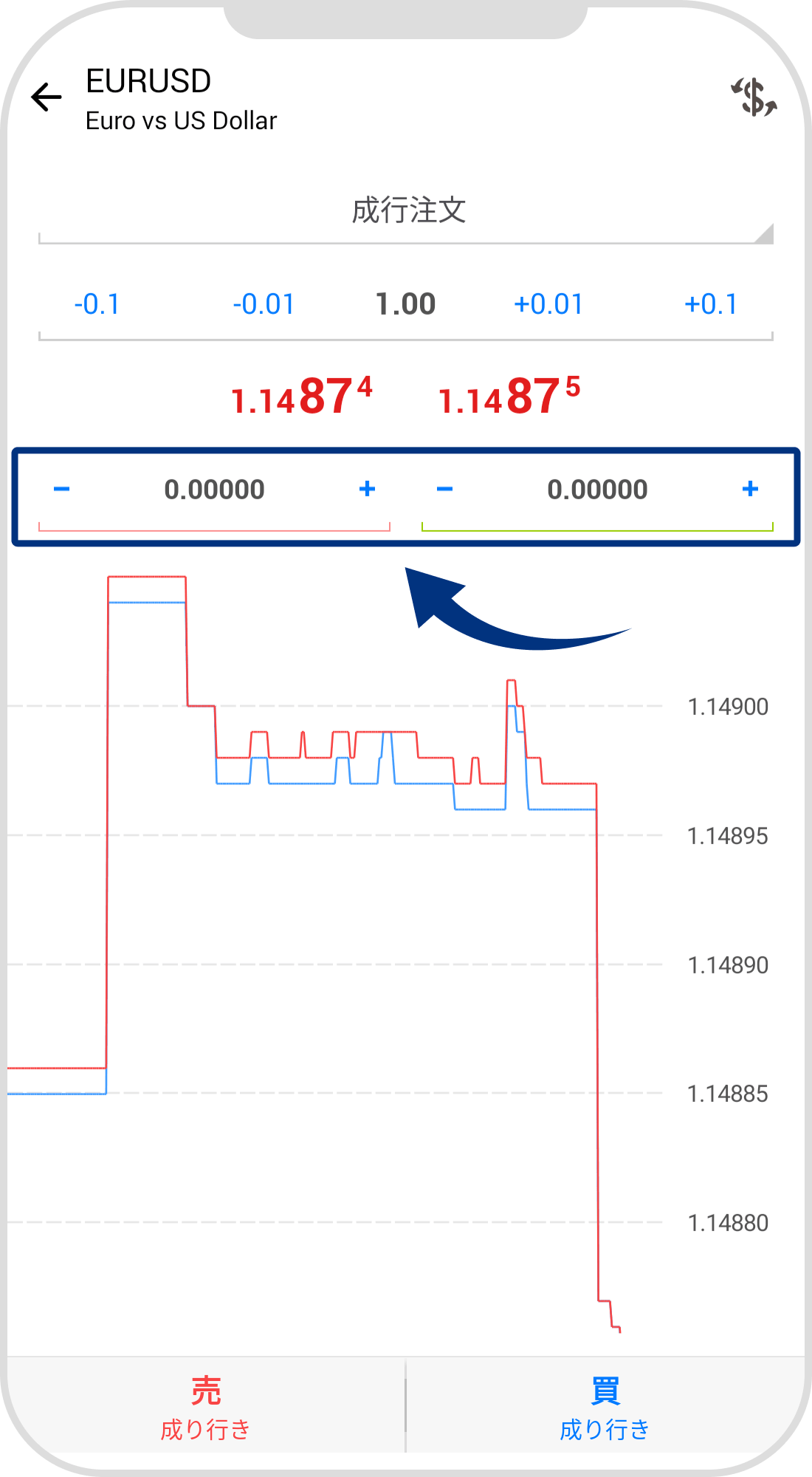Image resolution: width=812 pixels, height=1477 pixels.
Task: Go back from the EURUSD order screen
Action: click(x=47, y=97)
